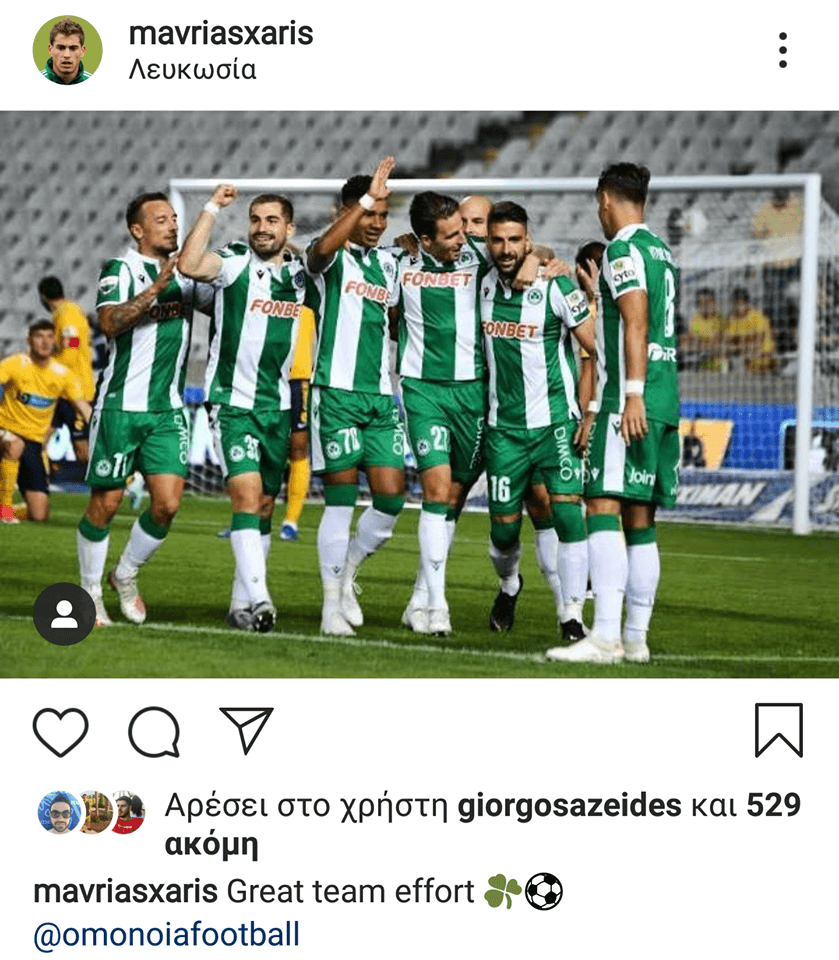Save the post with the bookmark icon

(778, 730)
